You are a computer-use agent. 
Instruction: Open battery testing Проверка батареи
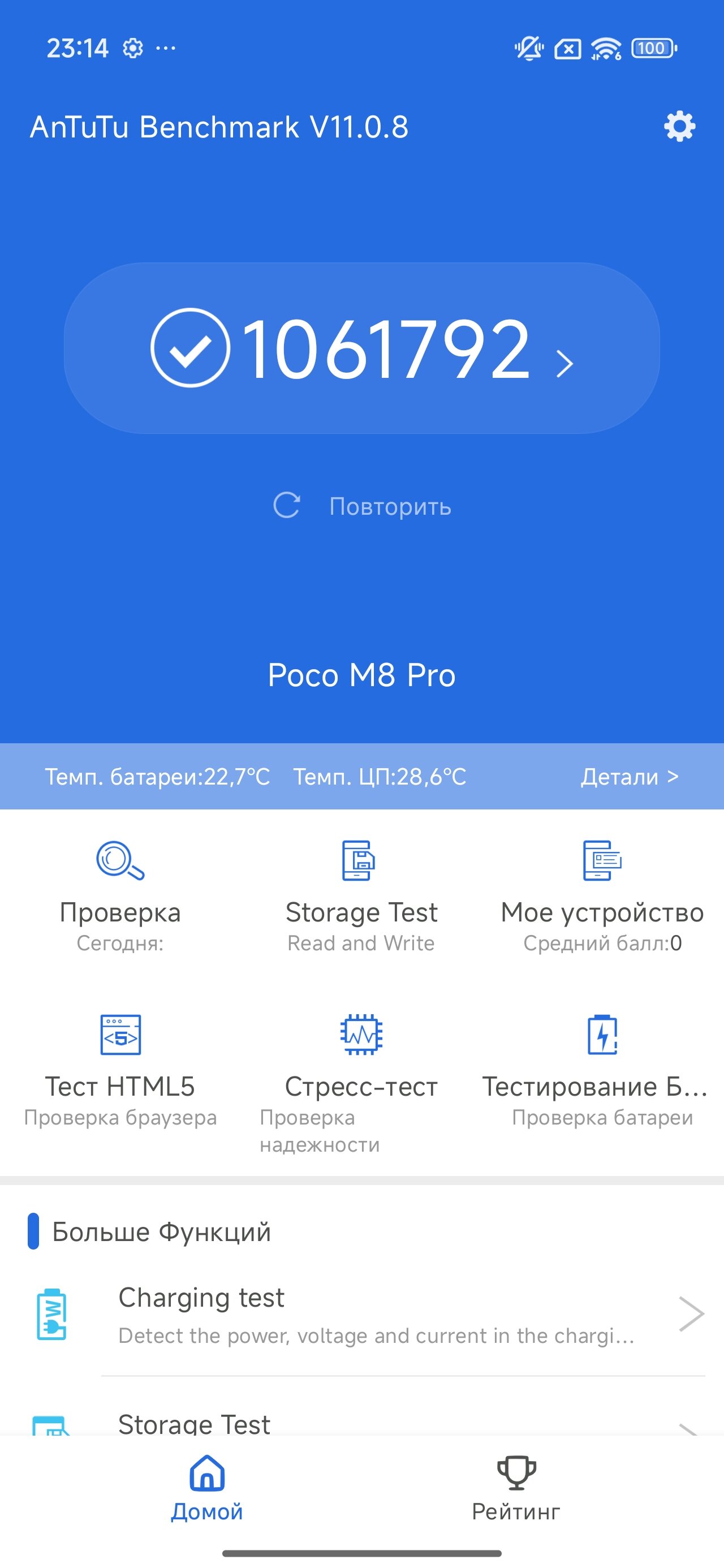[x=602, y=1069]
